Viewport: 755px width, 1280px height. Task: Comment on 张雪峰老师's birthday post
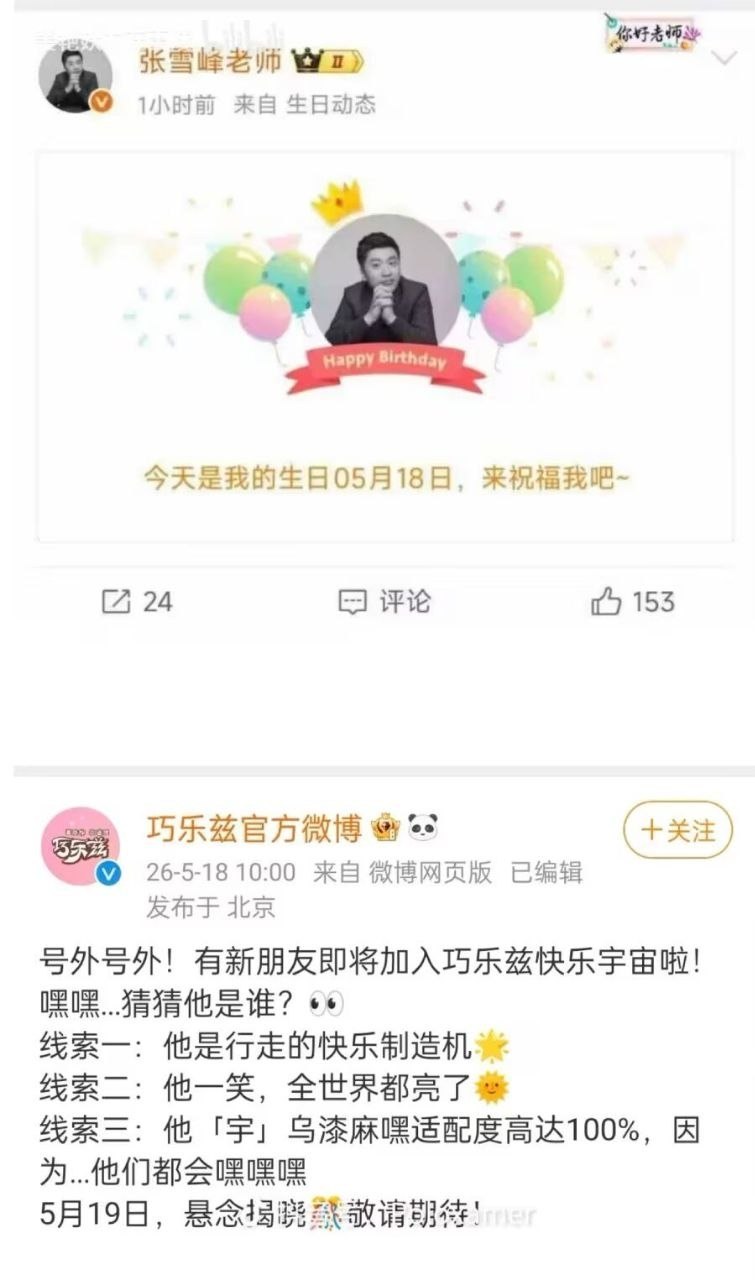384,601
